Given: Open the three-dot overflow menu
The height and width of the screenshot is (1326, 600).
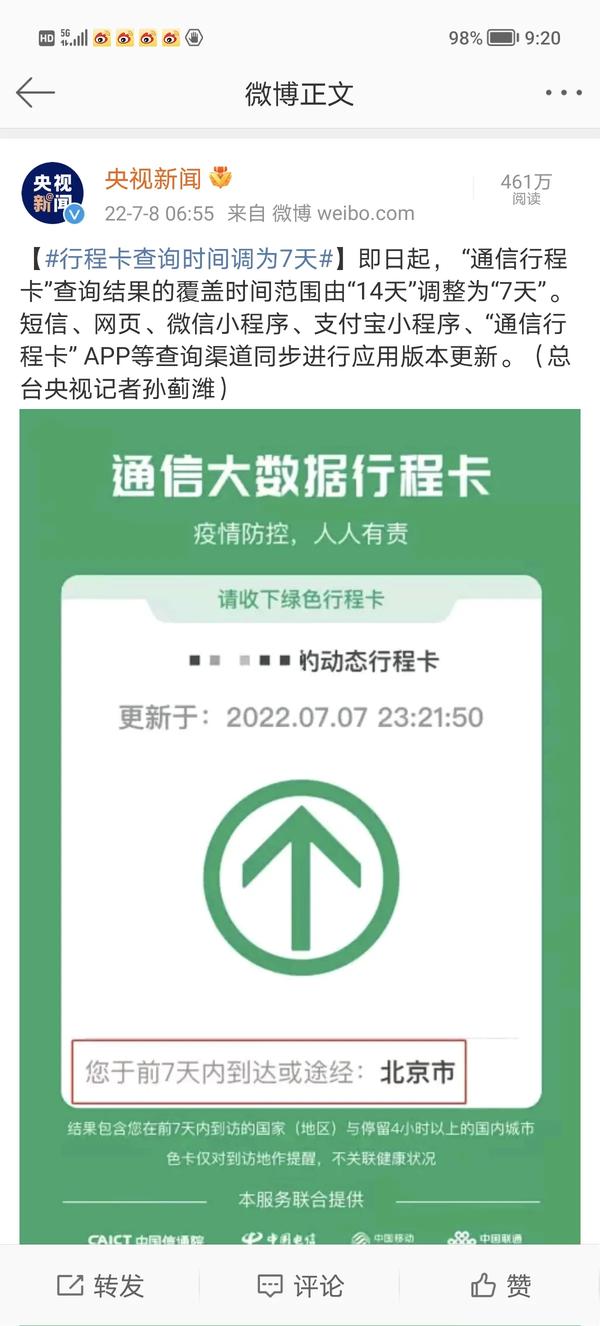Looking at the screenshot, I should pos(562,94).
